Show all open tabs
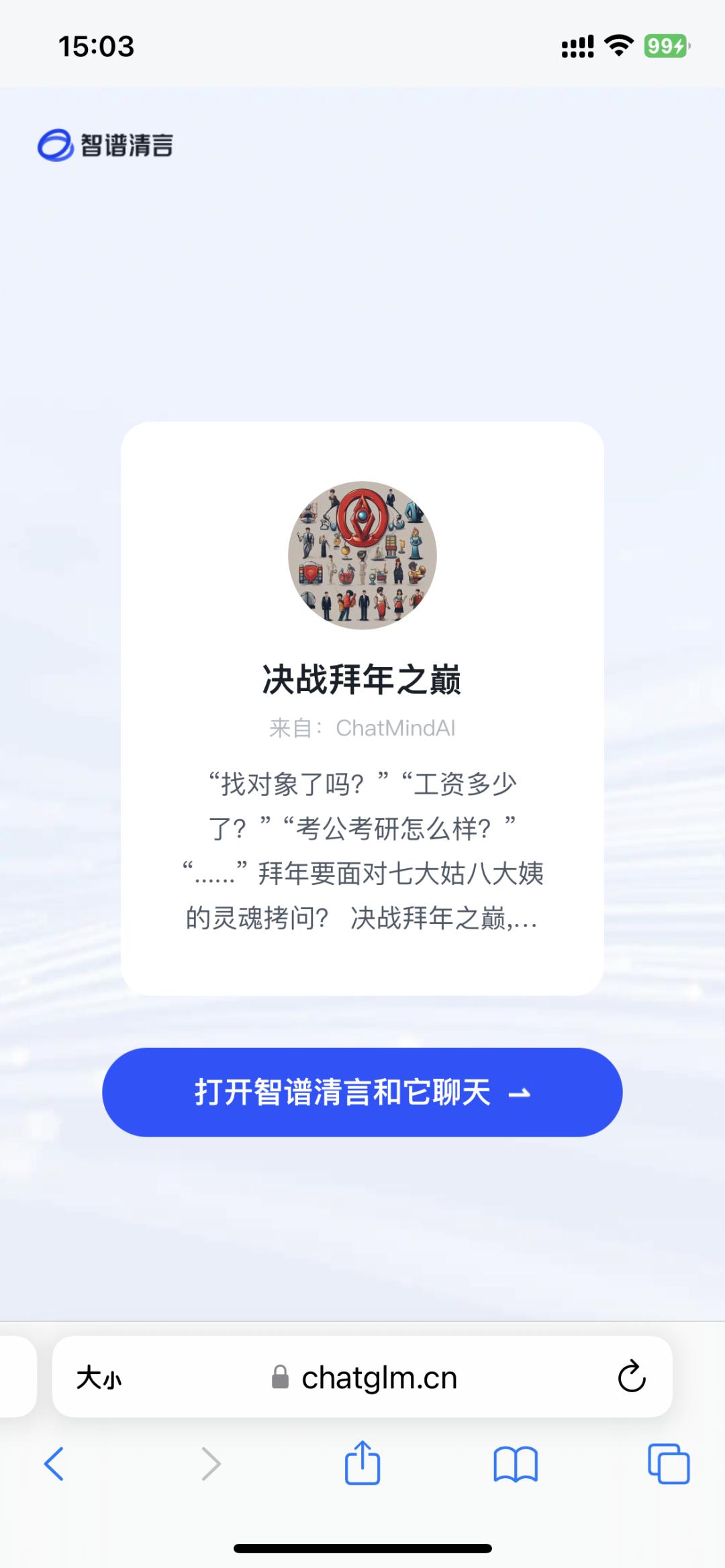725x1568 pixels. pos(669,1463)
